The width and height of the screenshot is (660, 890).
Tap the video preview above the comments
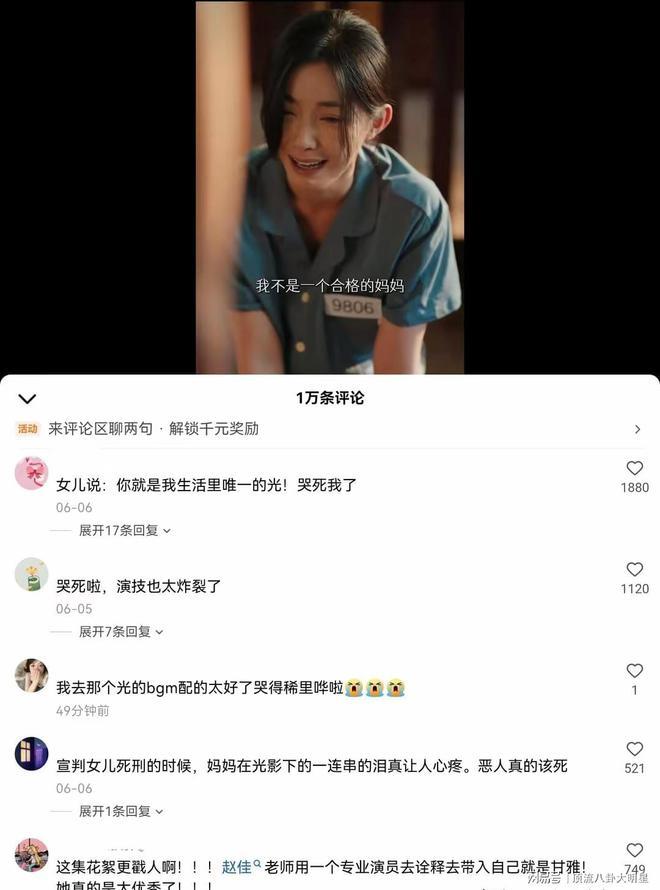point(329,187)
